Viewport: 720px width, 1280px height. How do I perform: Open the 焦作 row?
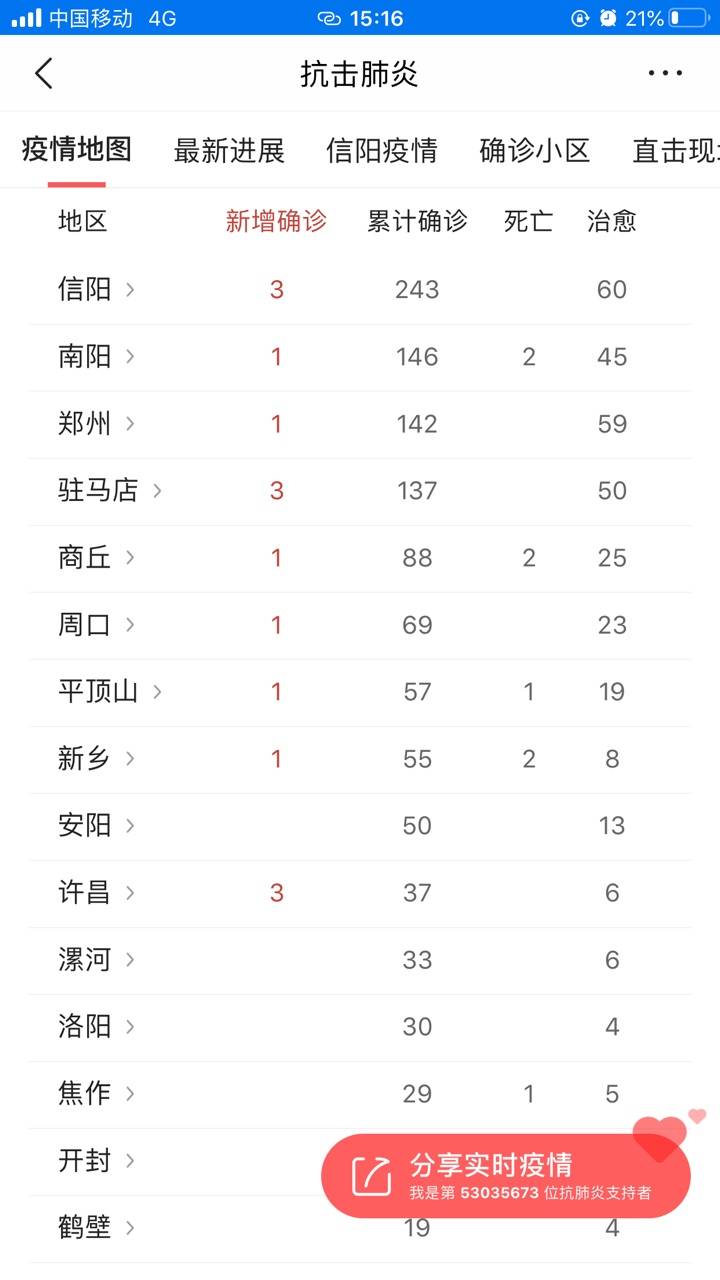(x=360, y=1094)
